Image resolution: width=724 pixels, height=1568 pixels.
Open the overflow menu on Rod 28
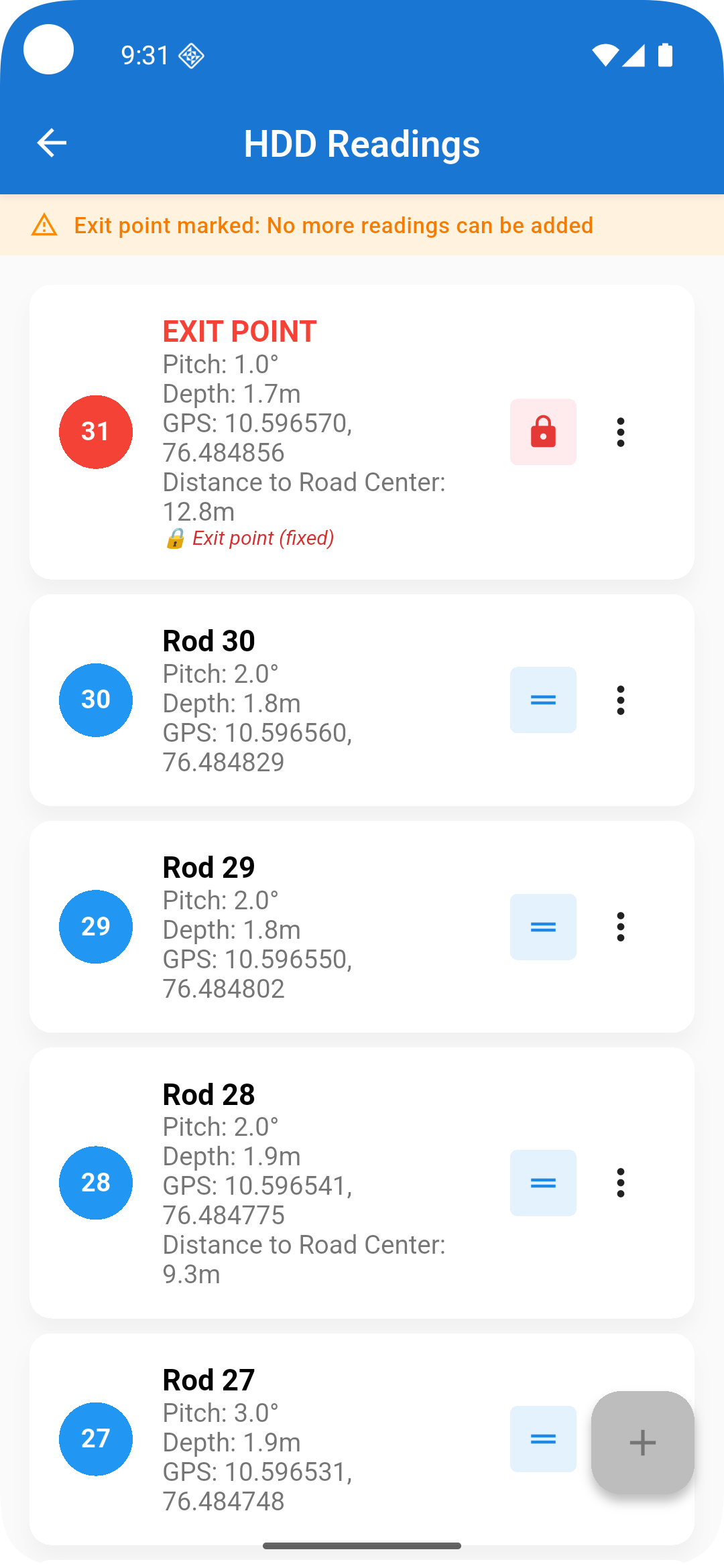[x=620, y=1183]
